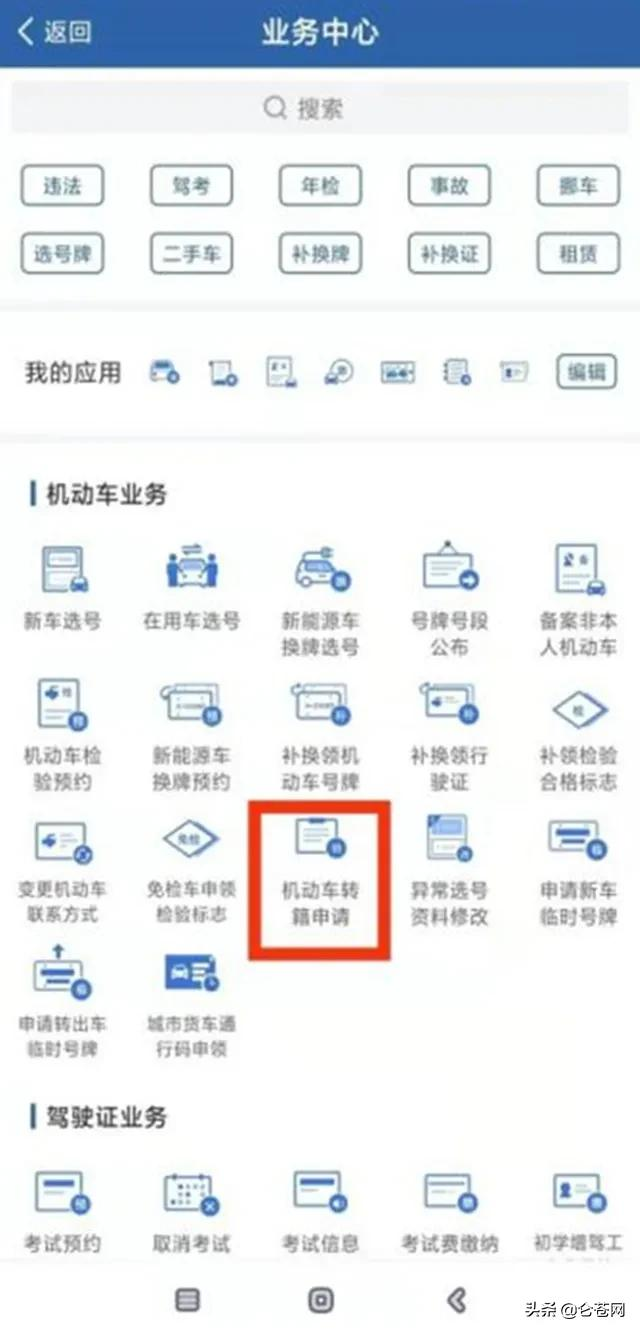Image resolution: width=640 pixels, height=1332 pixels.
Task: Select the 年检 chip
Action: coord(320,186)
